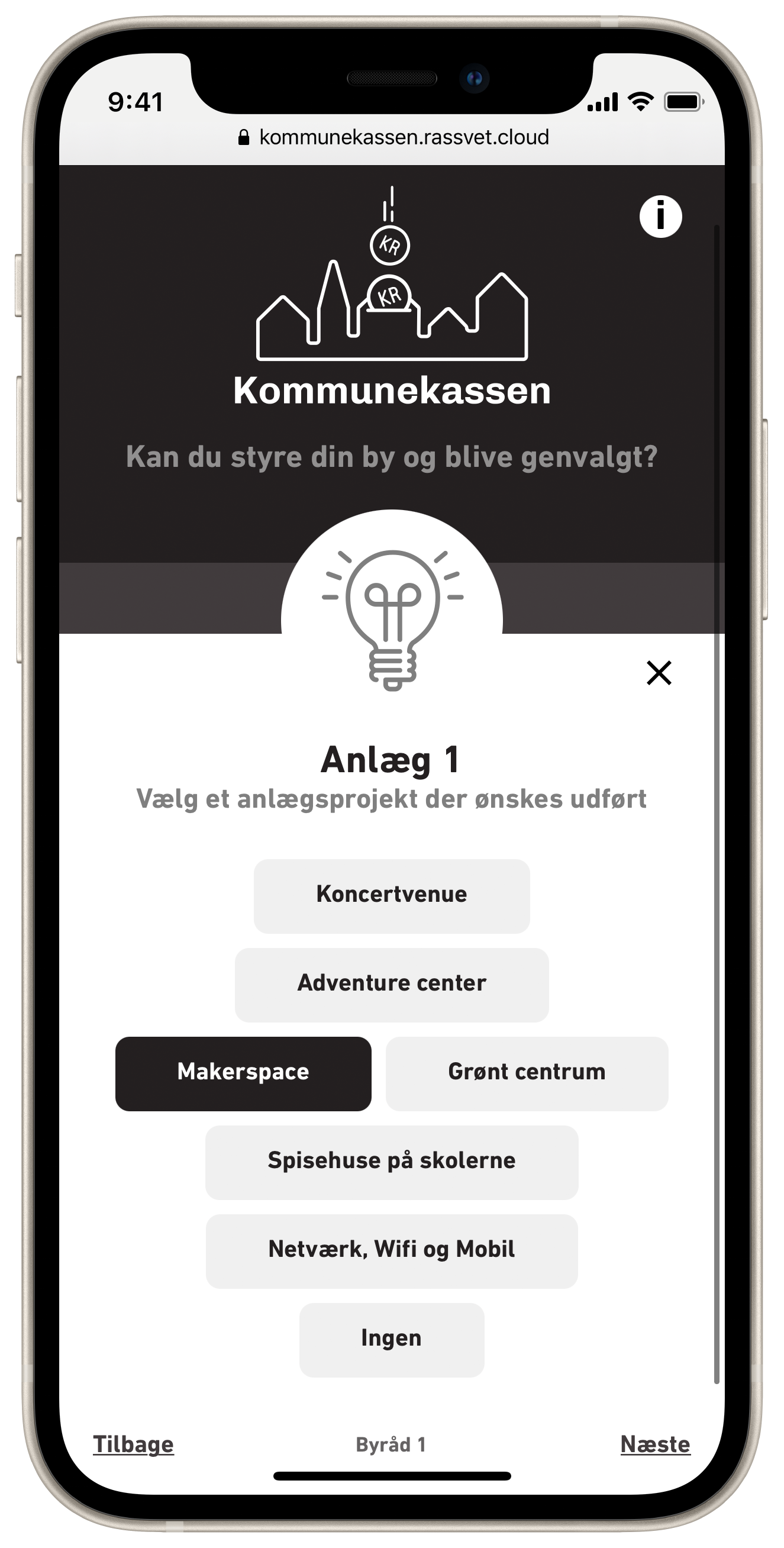This screenshot has height=1548, width=784.
Task: Select the Koncertvenue project
Action: pos(392,896)
